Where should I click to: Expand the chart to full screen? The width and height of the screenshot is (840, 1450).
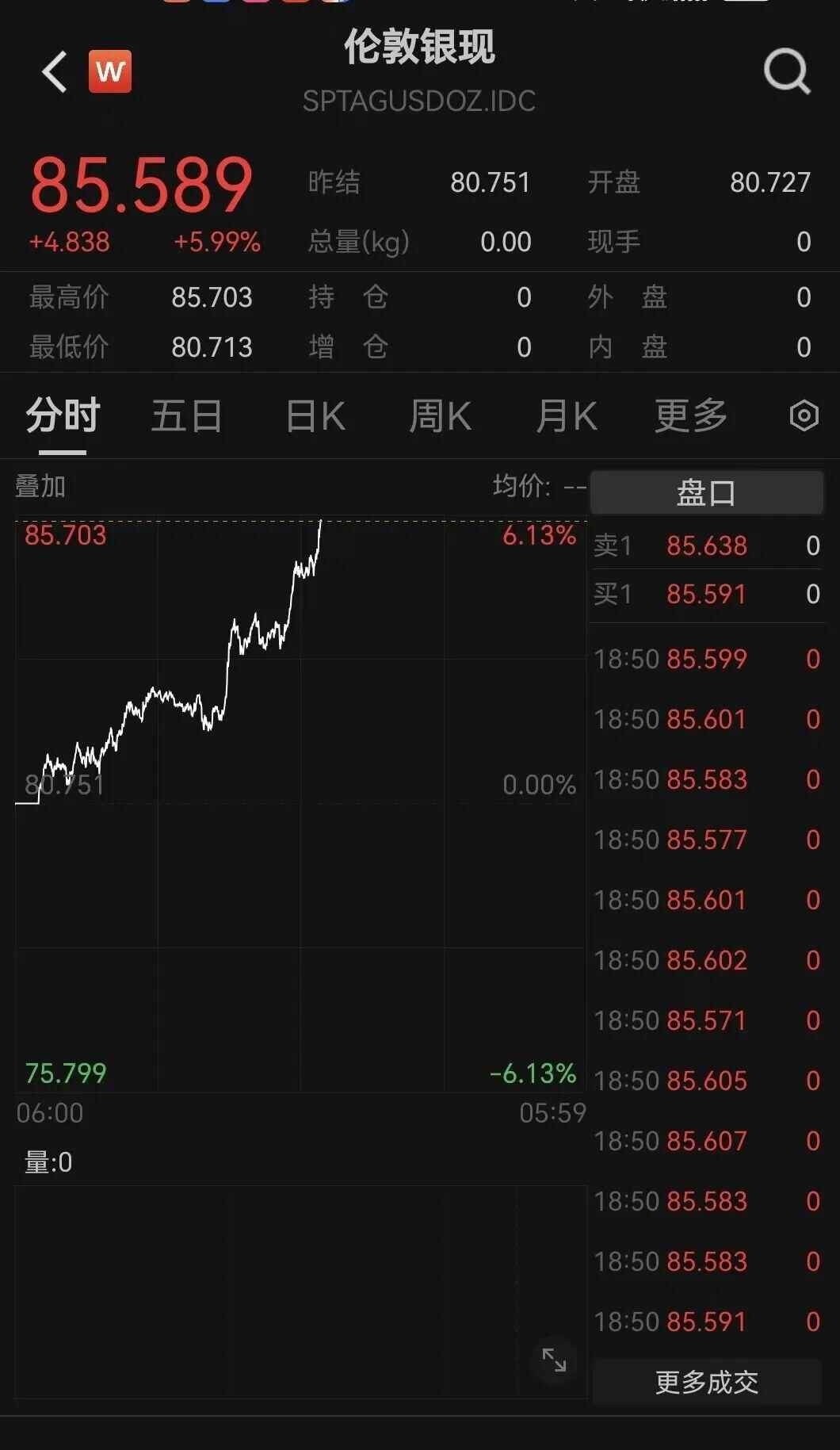click(x=554, y=1360)
